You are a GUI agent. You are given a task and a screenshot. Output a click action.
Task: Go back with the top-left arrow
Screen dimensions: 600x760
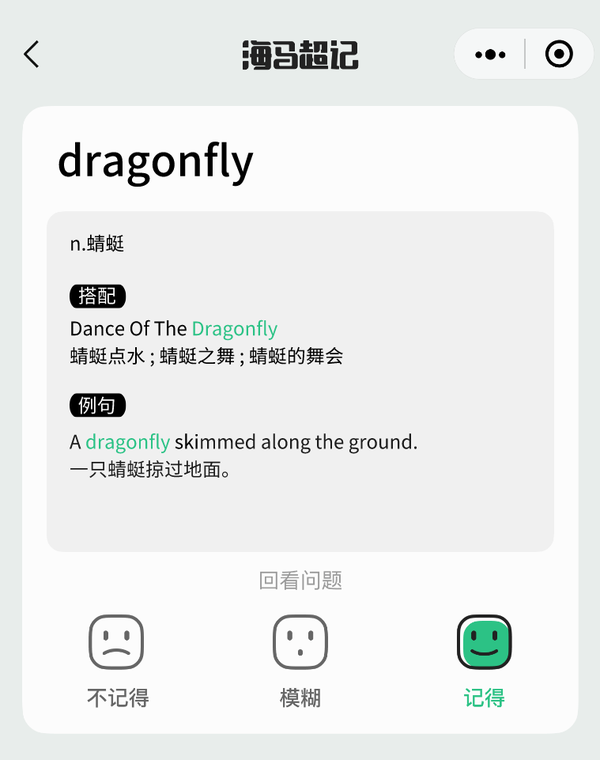pos(32,54)
